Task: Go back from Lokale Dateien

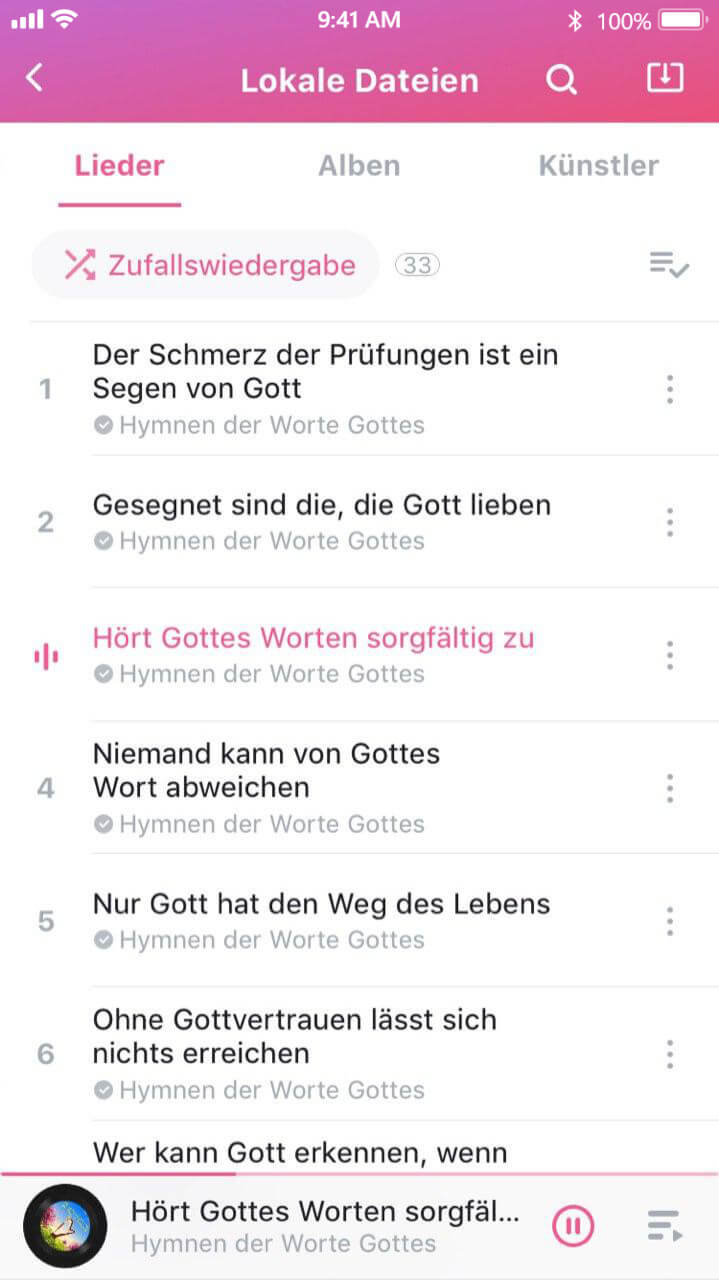Action: tap(35, 78)
